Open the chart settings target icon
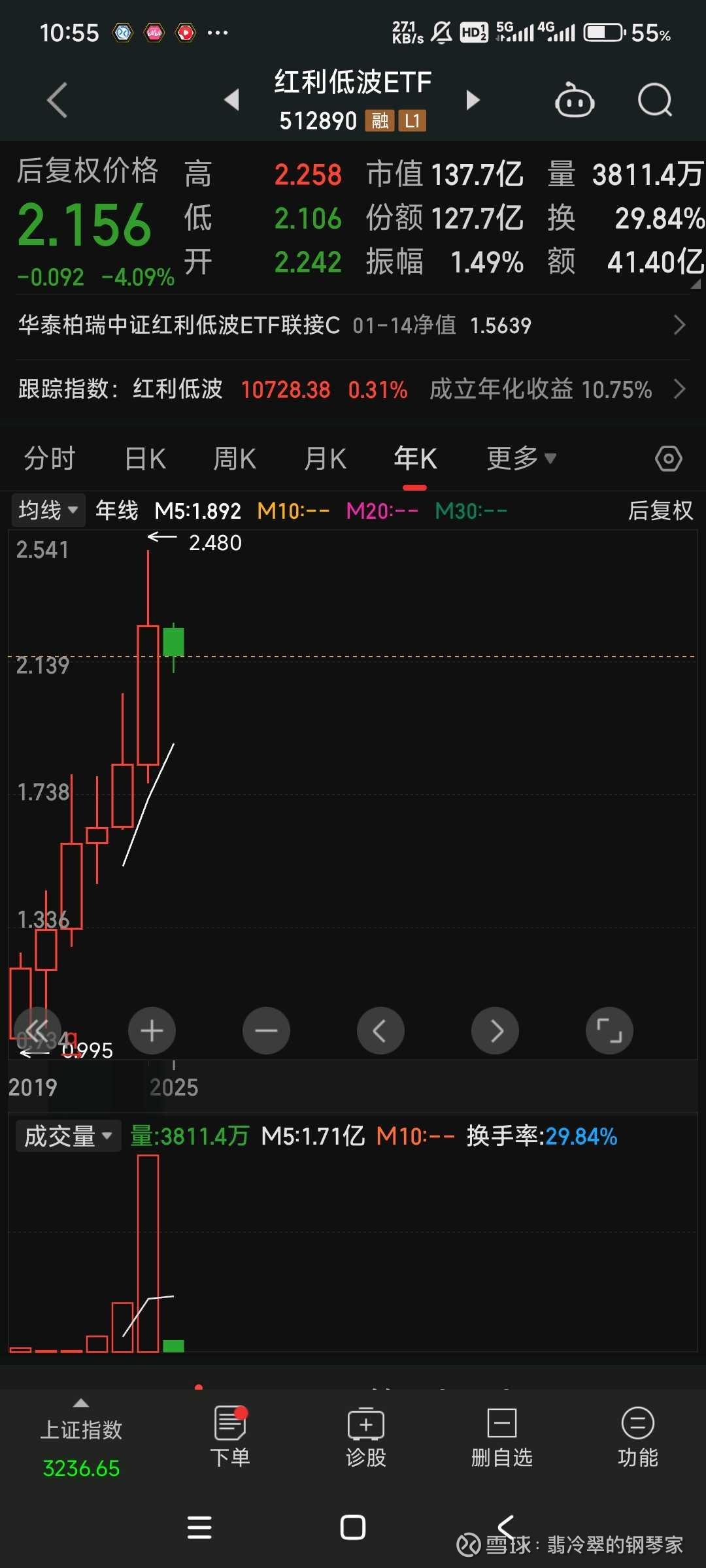The image size is (706, 1568). pos(668,458)
